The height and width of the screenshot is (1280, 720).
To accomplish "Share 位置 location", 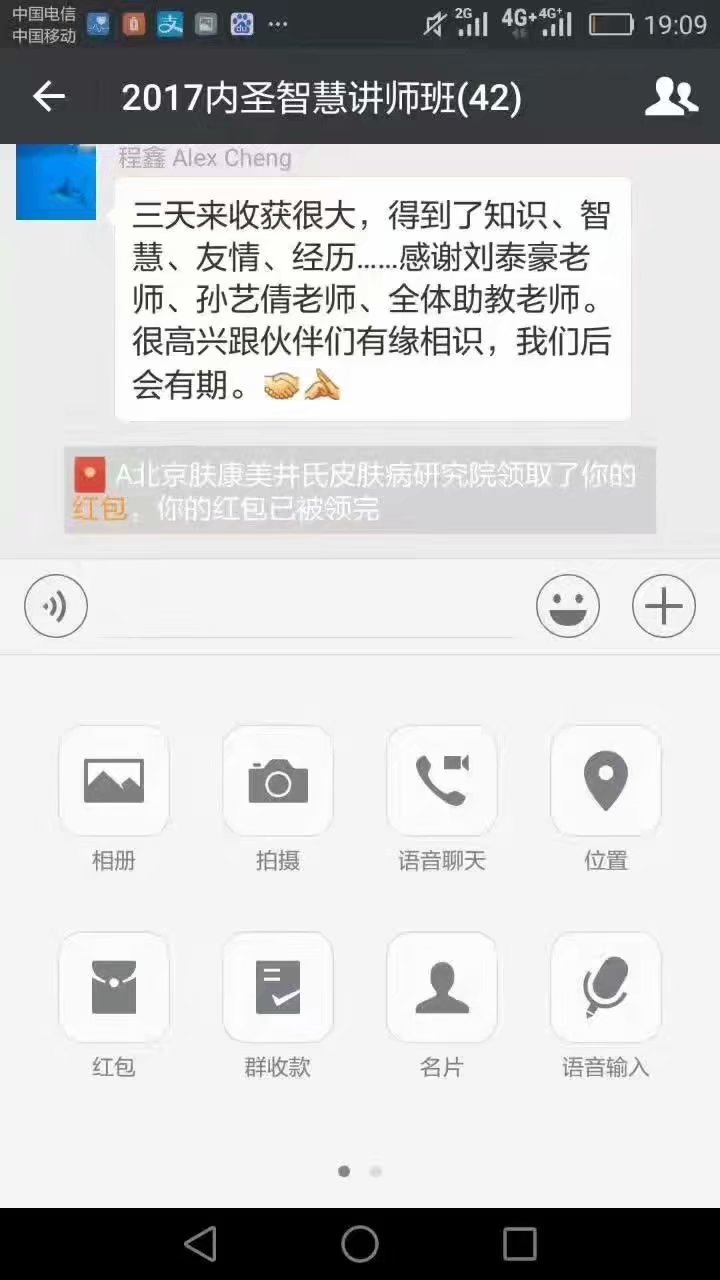I will (606, 781).
